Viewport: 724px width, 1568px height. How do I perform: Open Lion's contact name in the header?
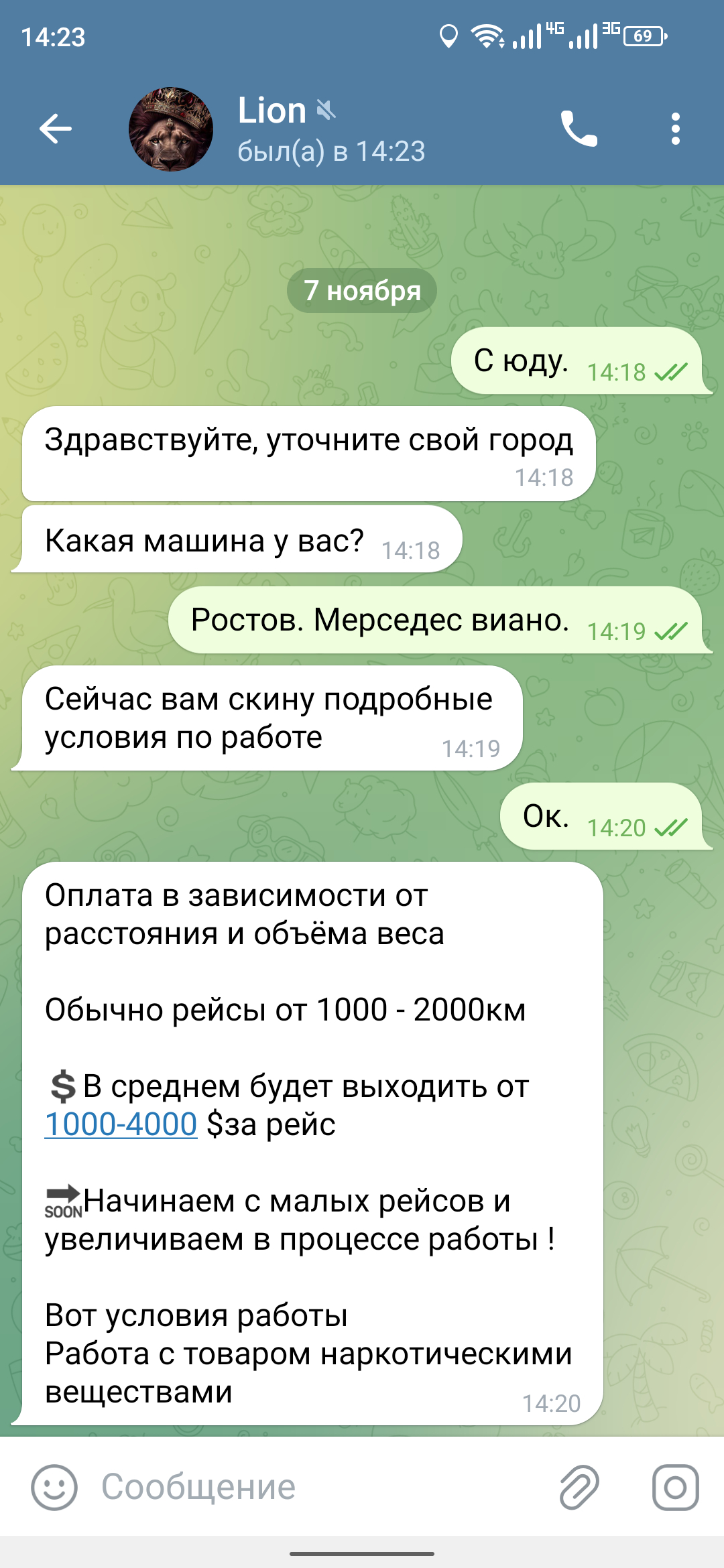pyautogui.click(x=272, y=111)
